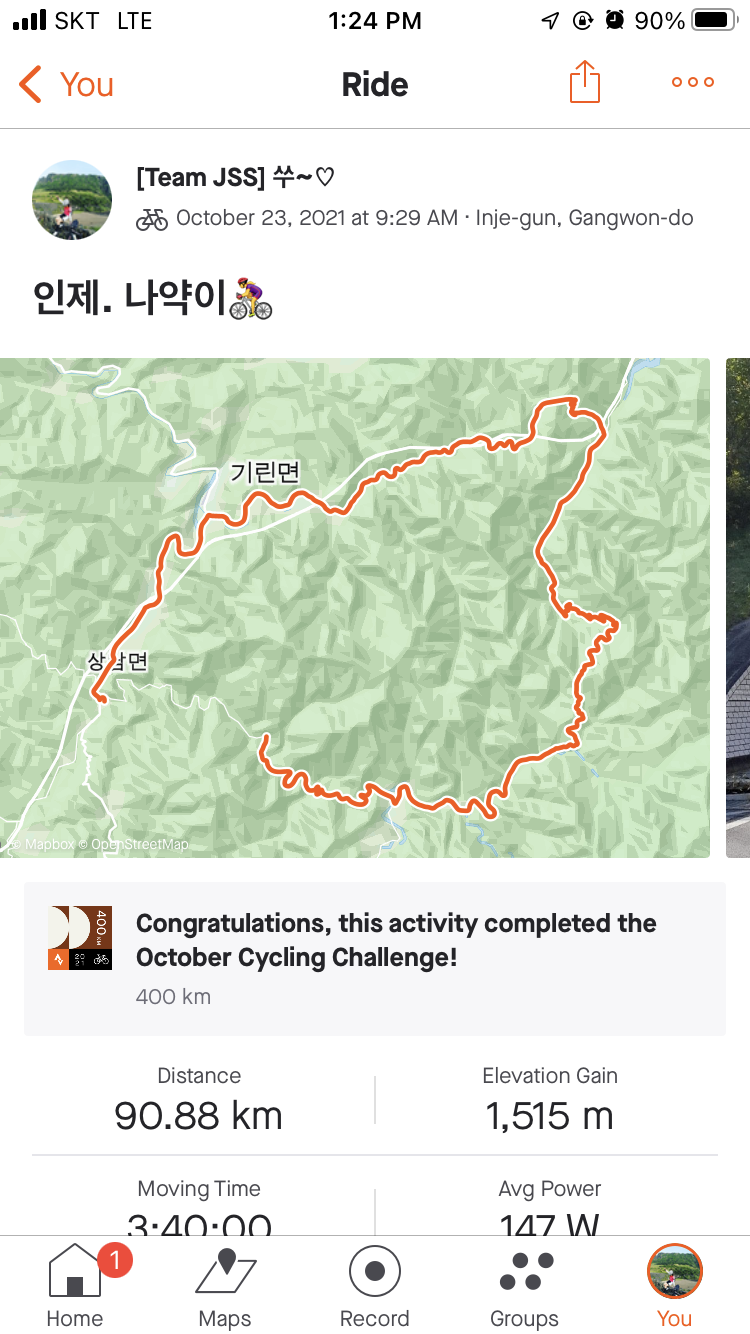Switch to the Home tab

[75, 1286]
